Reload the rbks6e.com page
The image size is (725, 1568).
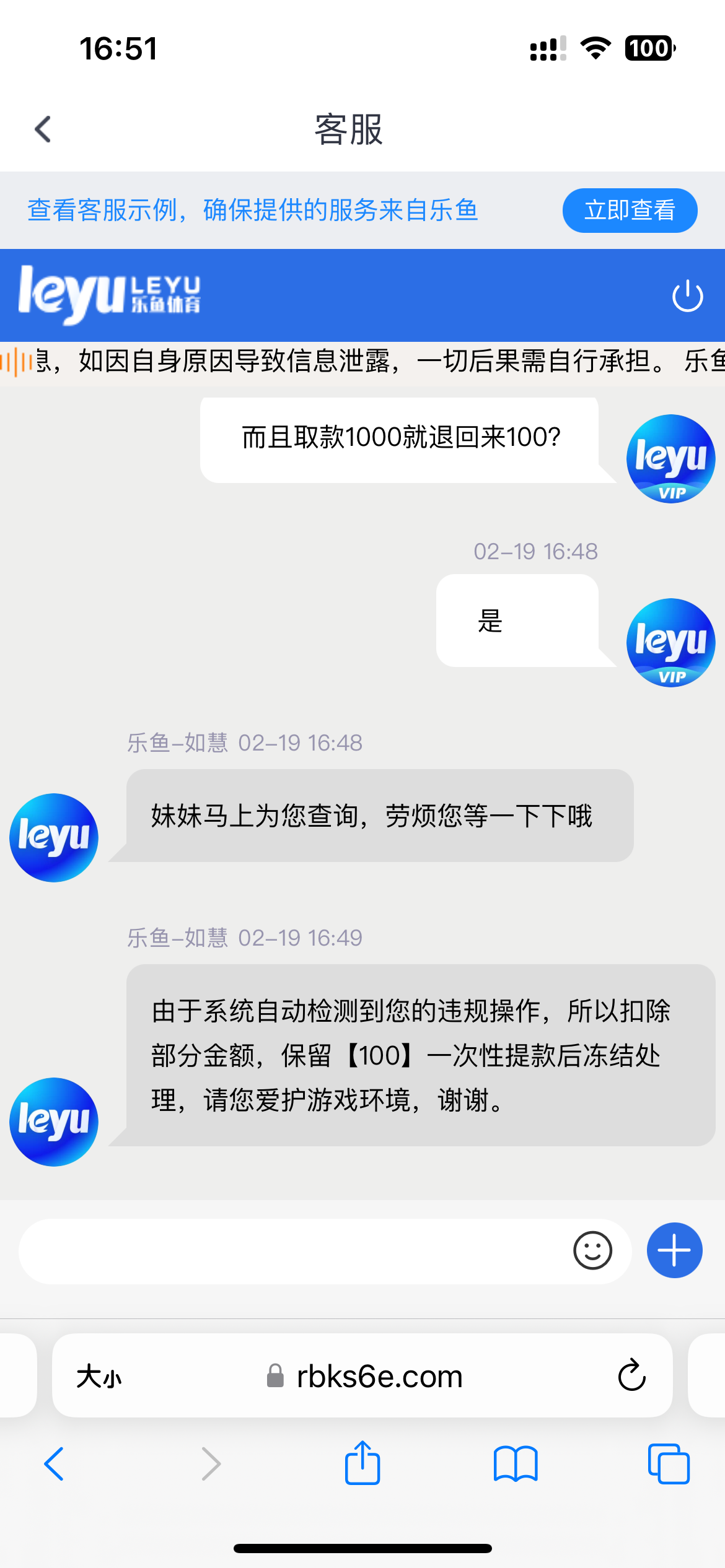coord(630,1376)
